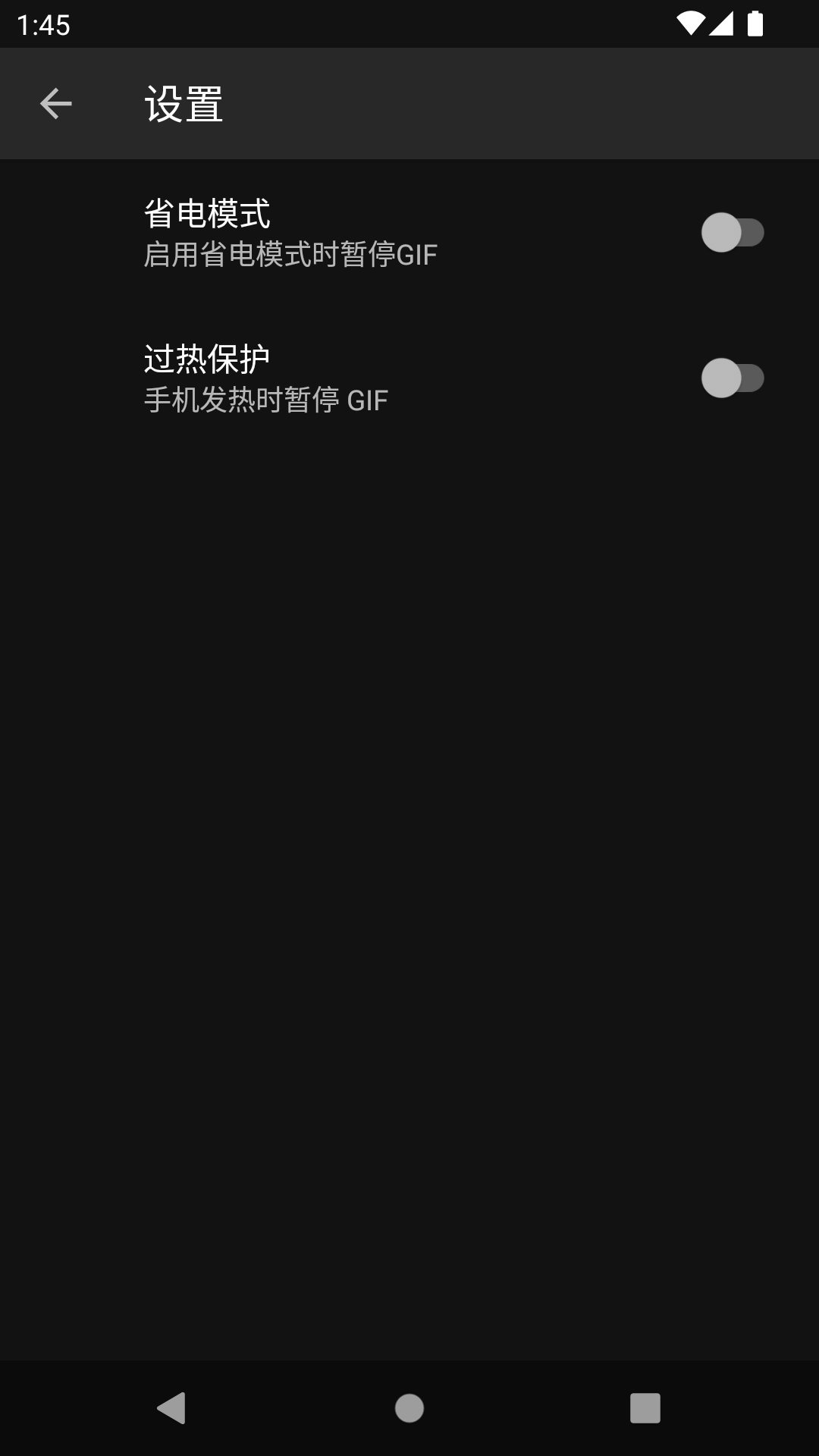
Task: Go back from the 设置 screen
Action: click(55, 104)
